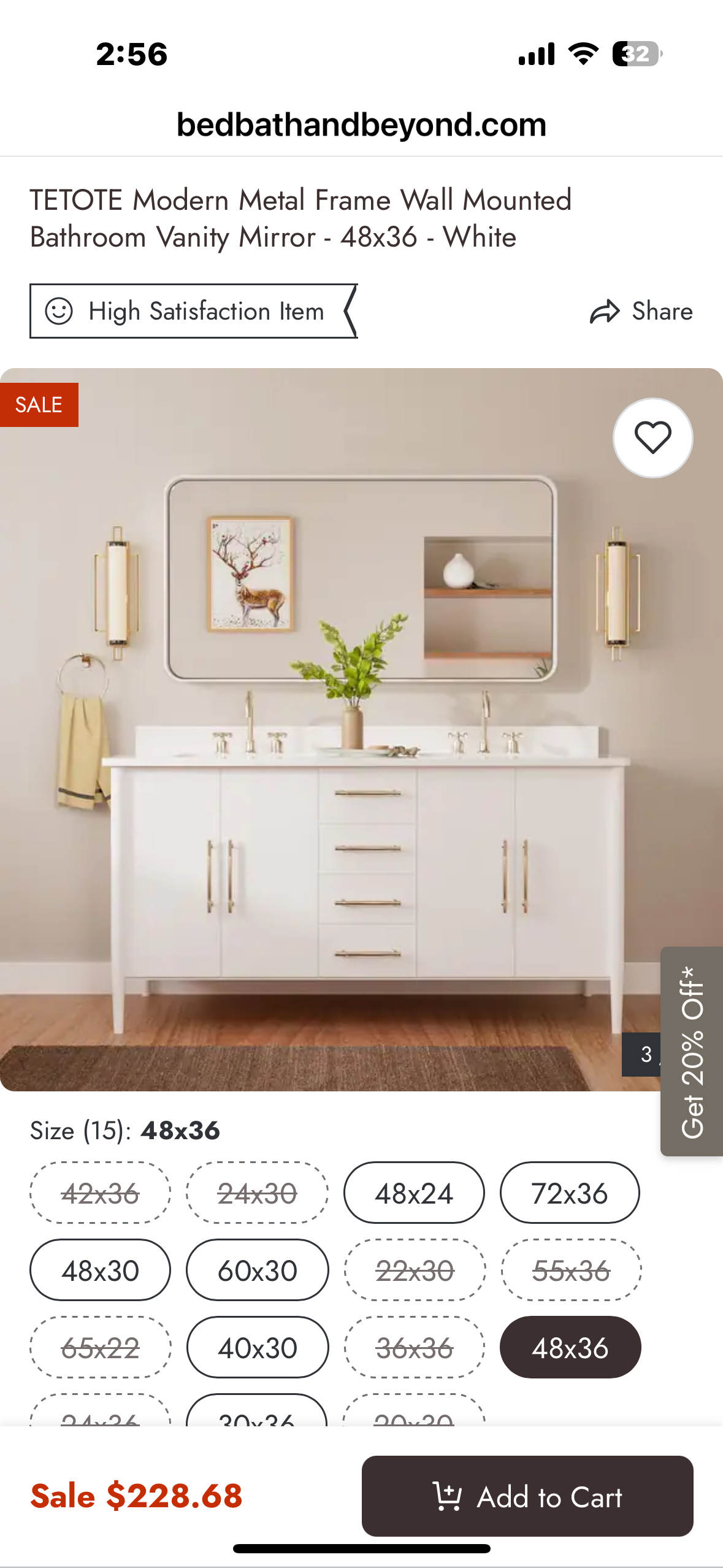Save item to wishlist with heart icon
Screen dimensions: 723x1568
click(654, 439)
